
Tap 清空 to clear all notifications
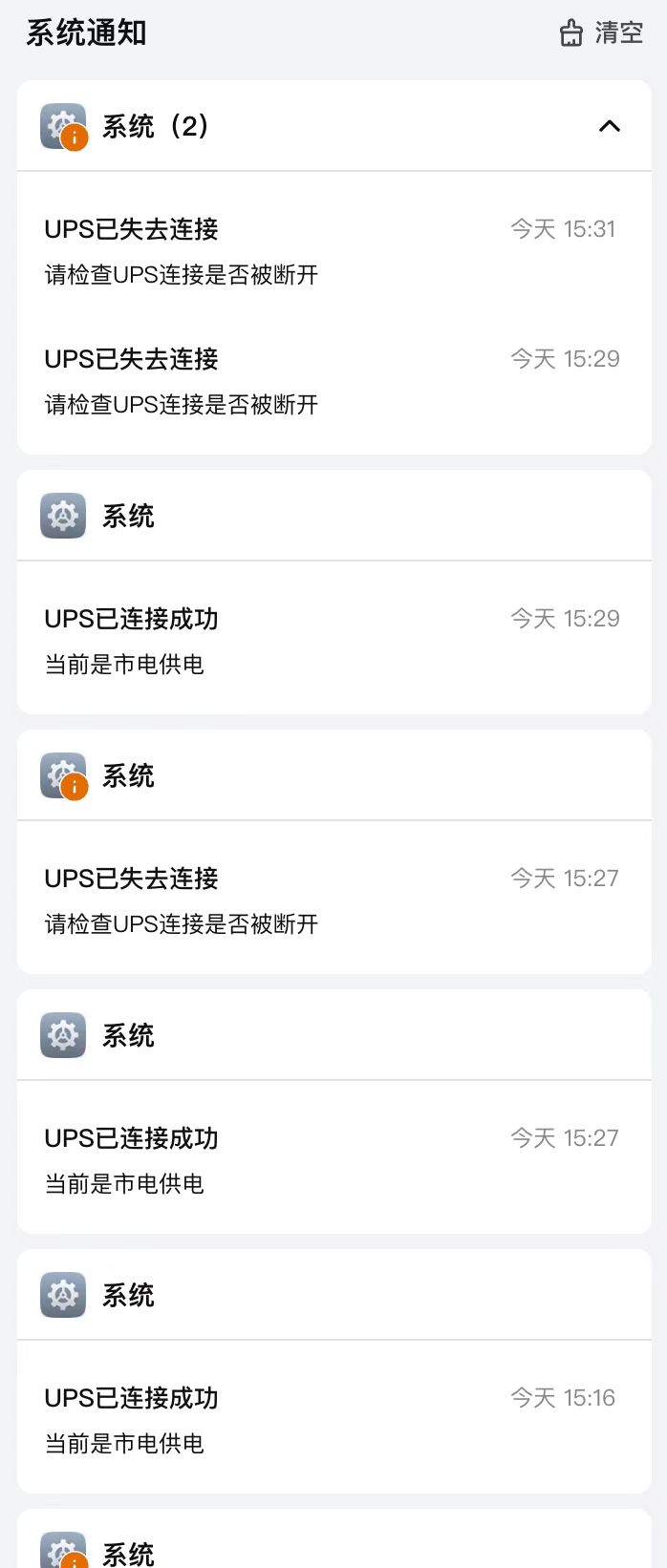(602, 33)
